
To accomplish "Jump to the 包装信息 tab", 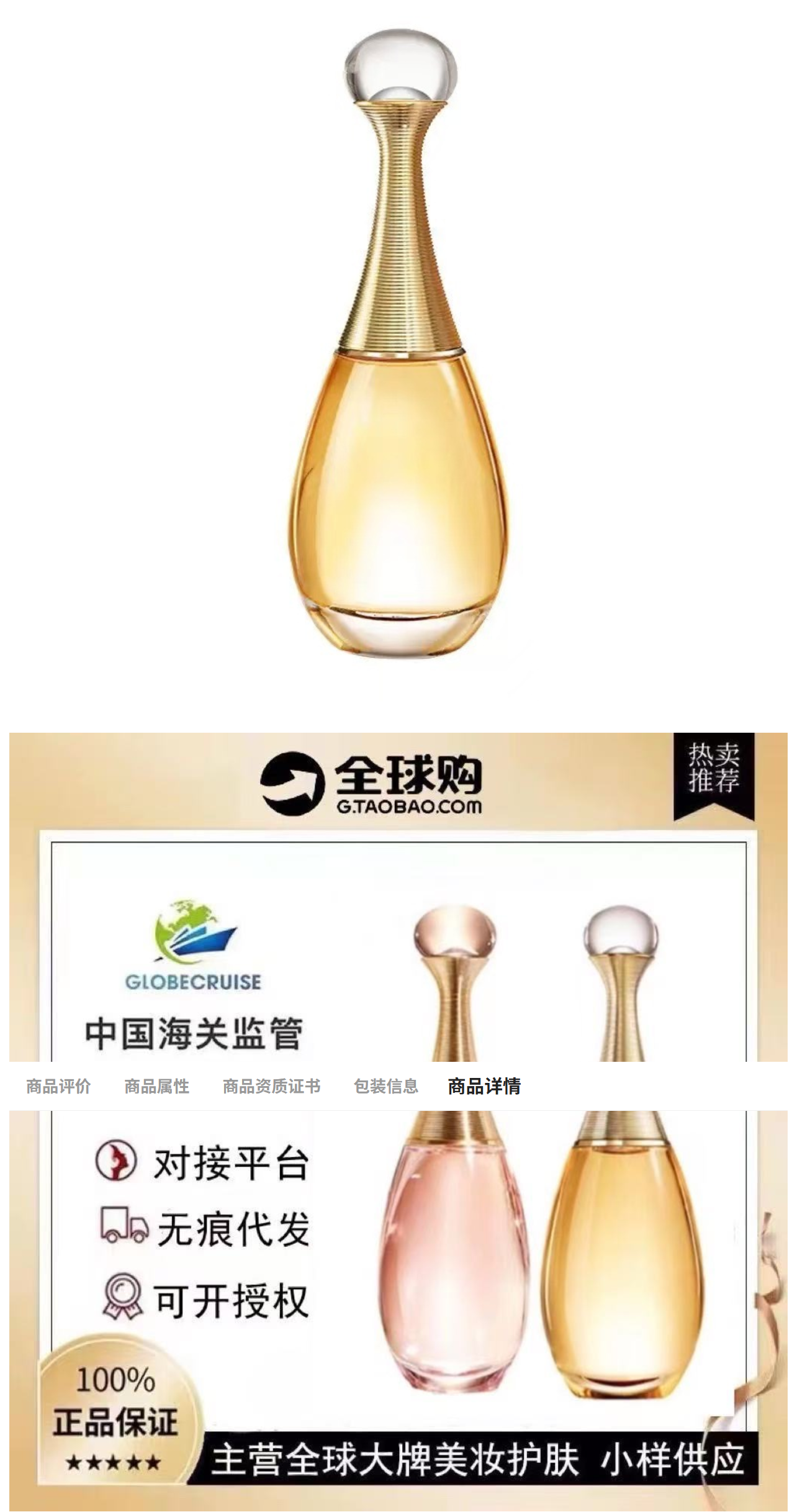I will (385, 1086).
